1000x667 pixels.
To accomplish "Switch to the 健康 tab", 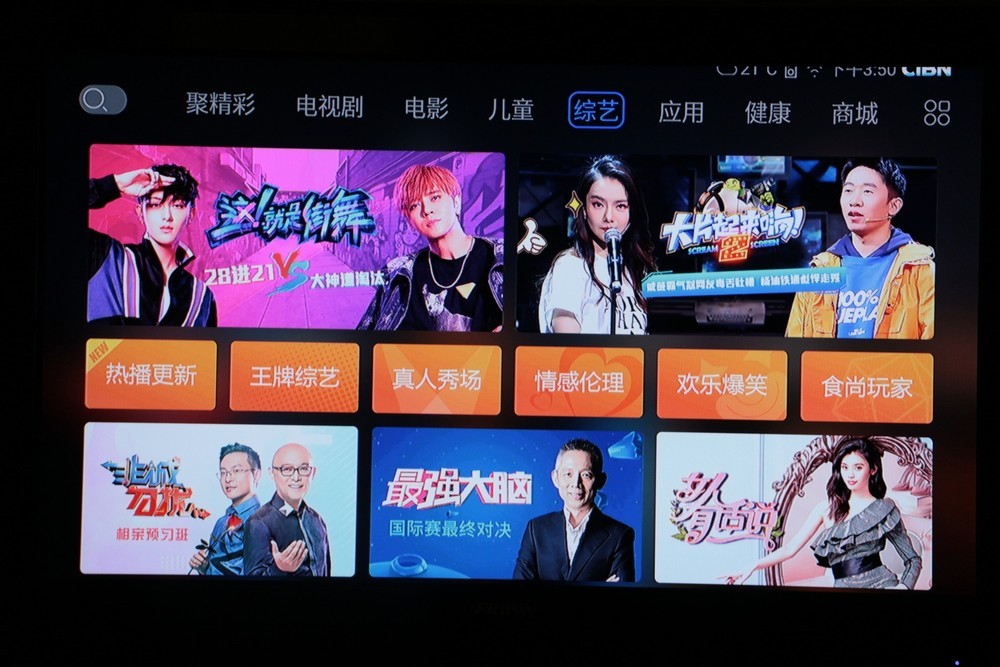I will click(x=768, y=112).
